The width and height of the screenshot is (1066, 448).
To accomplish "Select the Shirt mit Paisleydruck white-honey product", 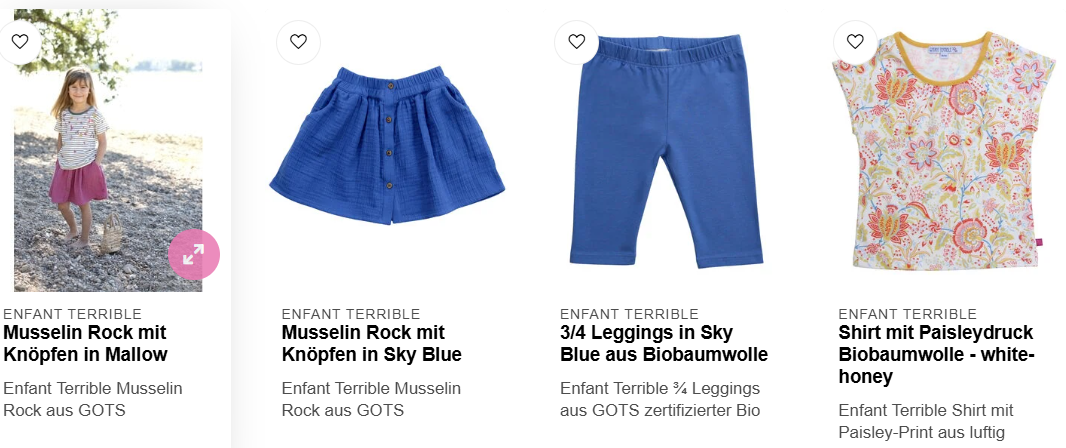I will (x=936, y=355).
